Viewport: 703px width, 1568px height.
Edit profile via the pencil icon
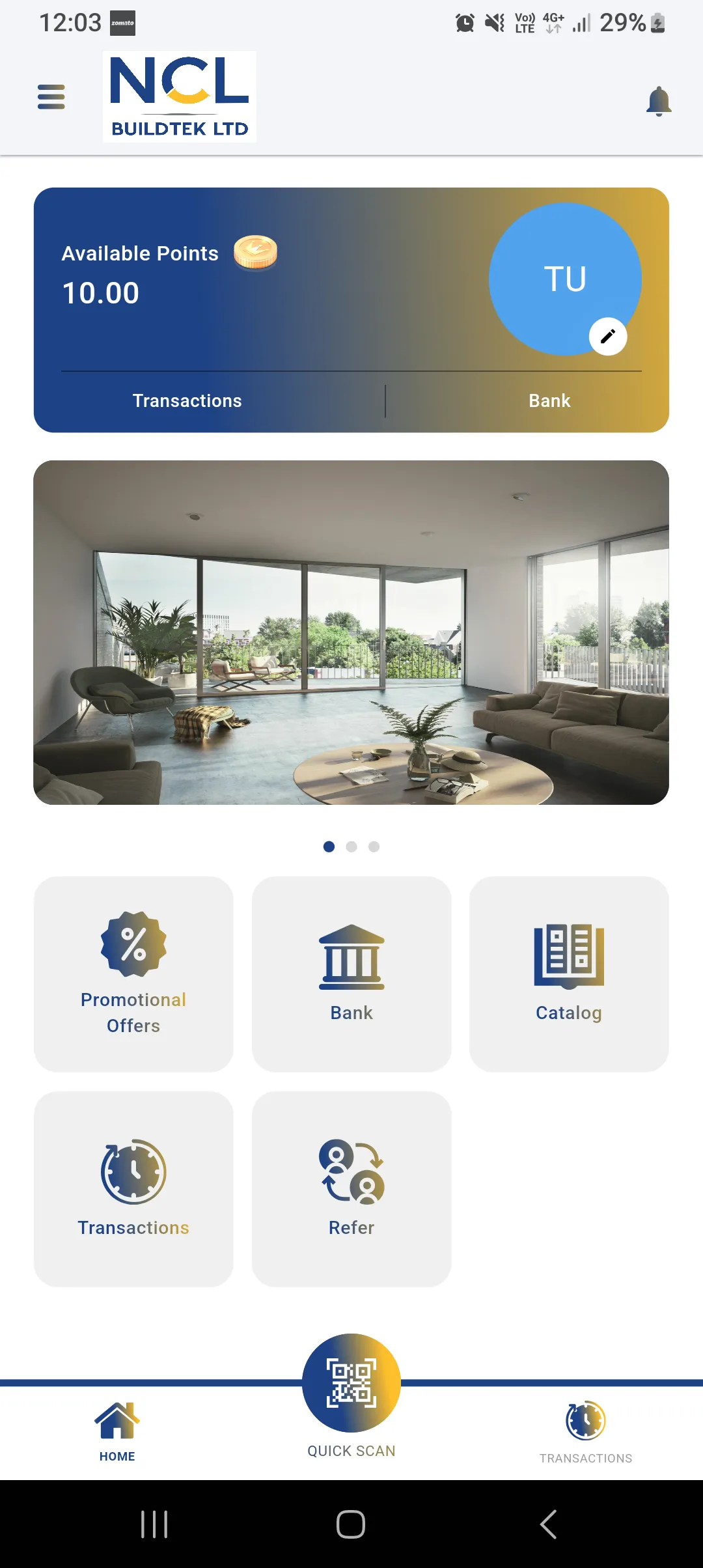(x=607, y=337)
